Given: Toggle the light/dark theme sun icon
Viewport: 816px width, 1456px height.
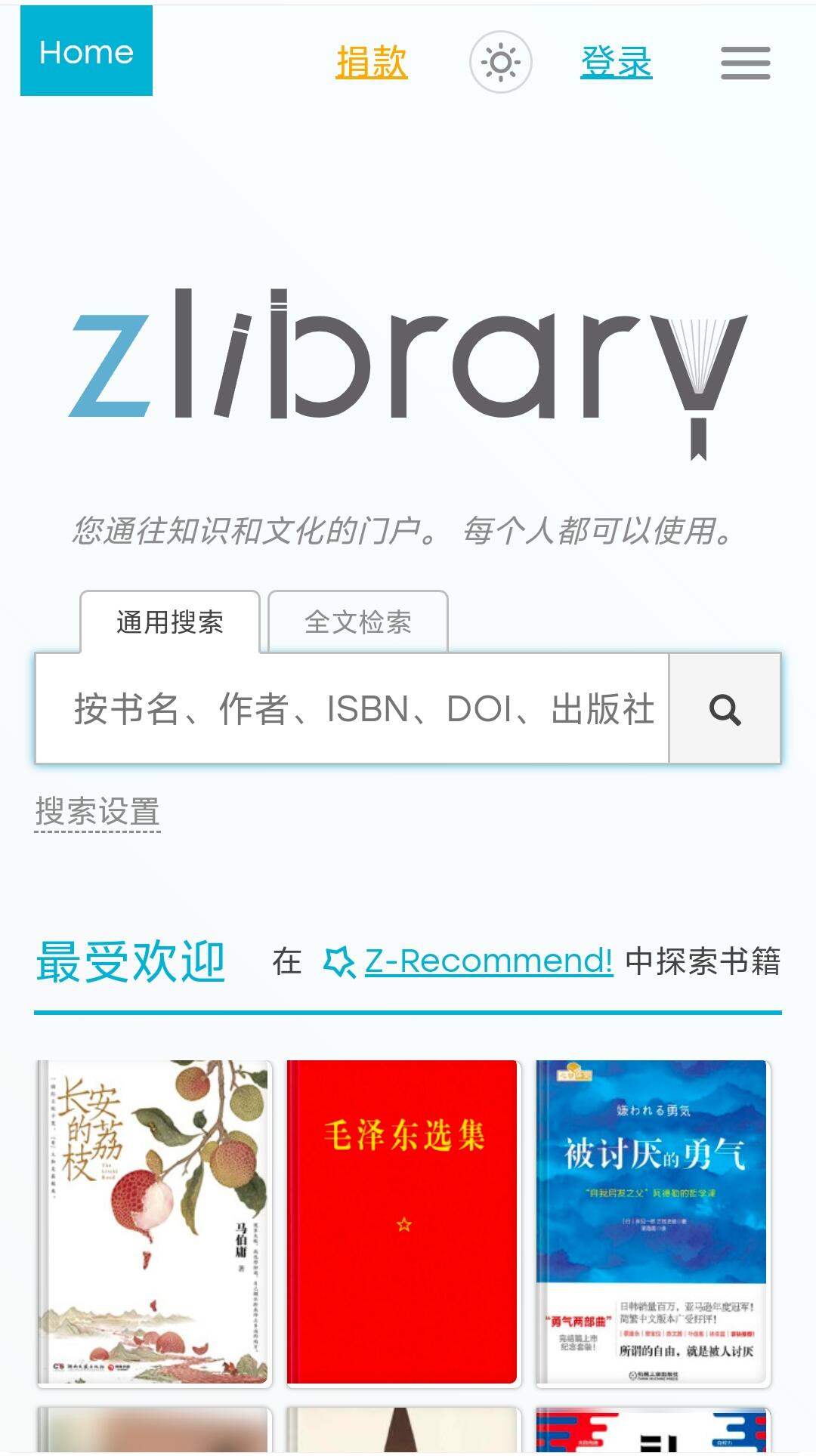Looking at the screenshot, I should 500,62.
